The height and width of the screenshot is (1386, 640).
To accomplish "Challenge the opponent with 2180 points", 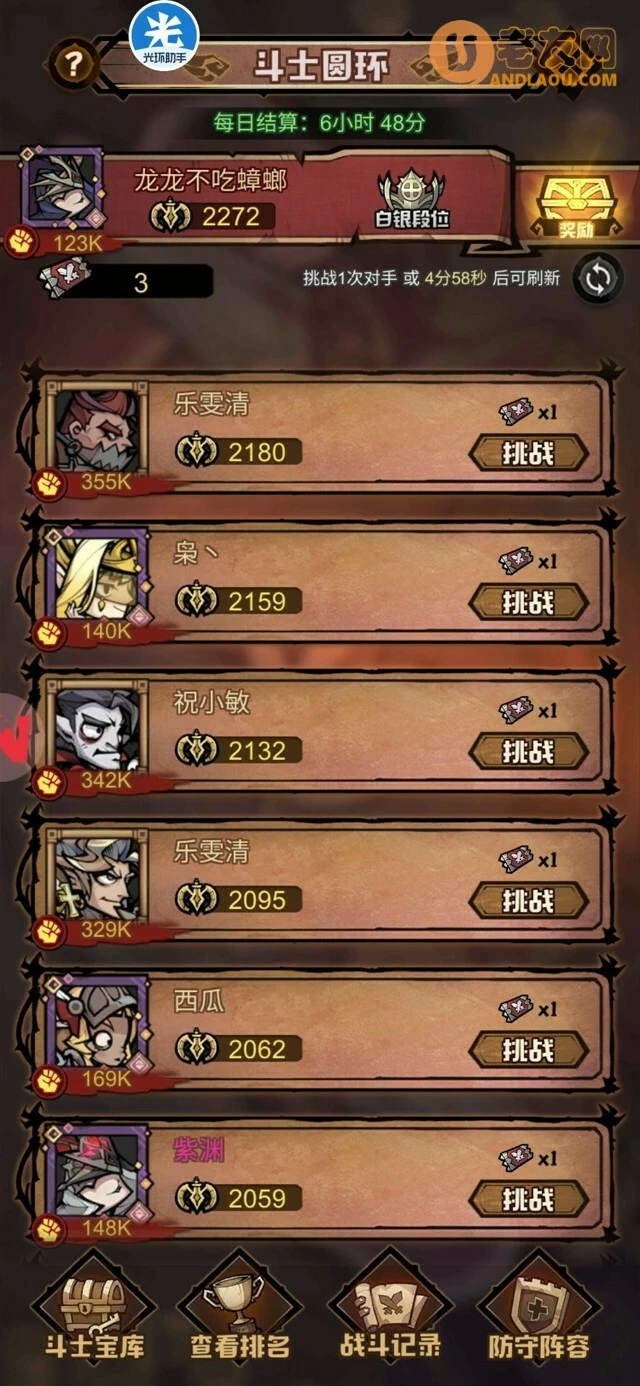I will point(528,453).
